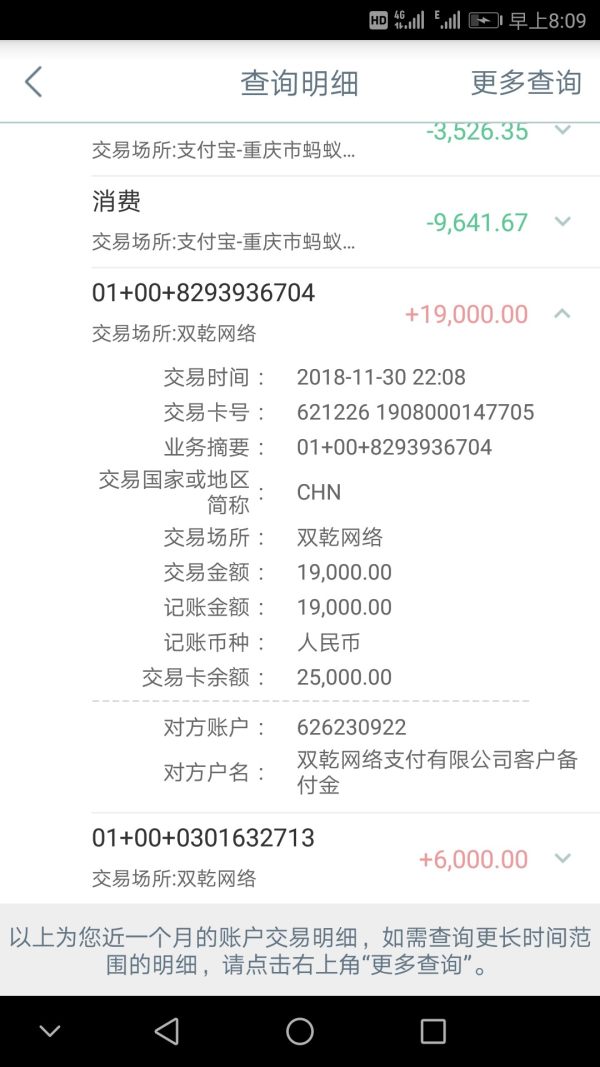The image size is (600, 1067).
Task: Go back using the top-left arrow
Action: [34, 82]
